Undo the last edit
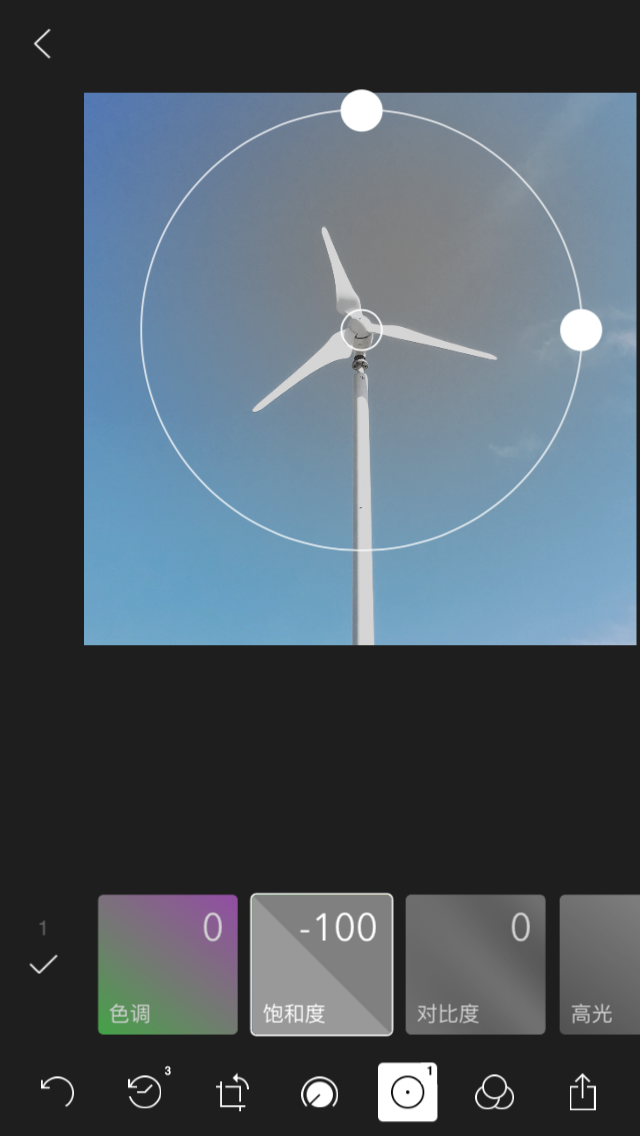This screenshot has height=1136, width=640. [x=57, y=1092]
